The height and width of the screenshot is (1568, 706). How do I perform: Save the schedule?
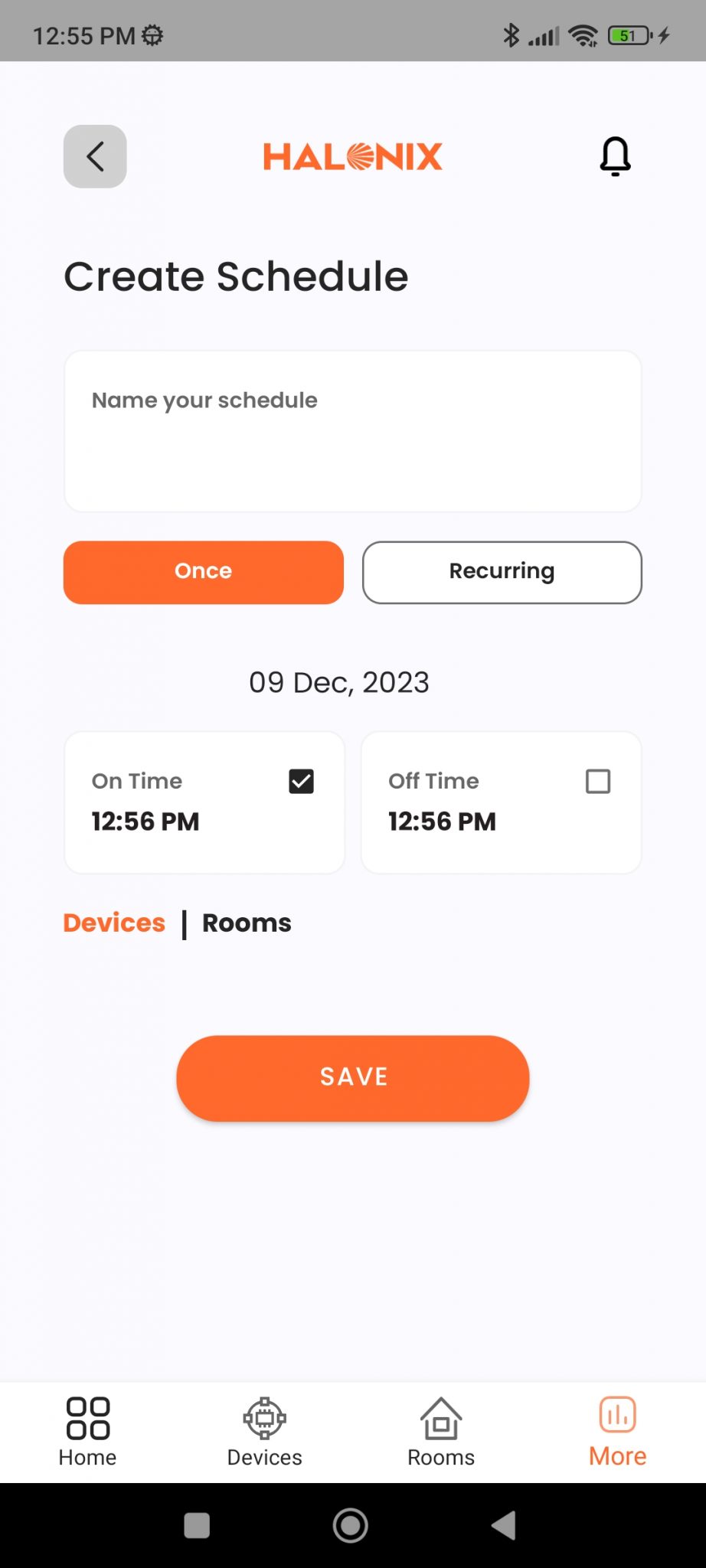(352, 1077)
